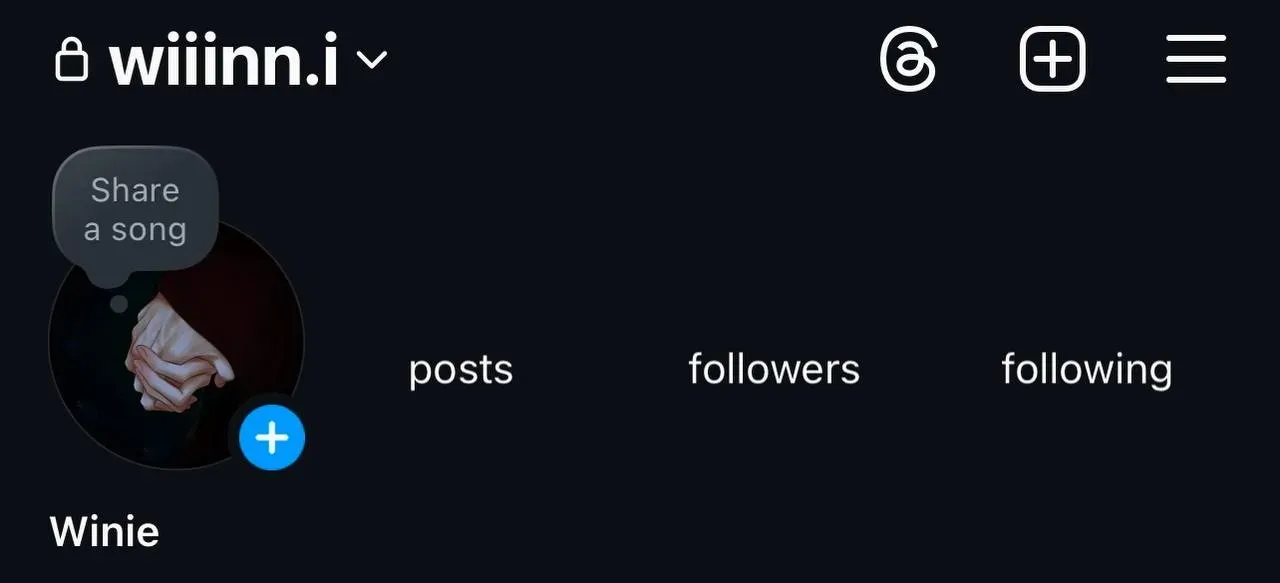The image size is (1280, 583).
Task: Add a story with blue plus badge
Action: [272, 438]
